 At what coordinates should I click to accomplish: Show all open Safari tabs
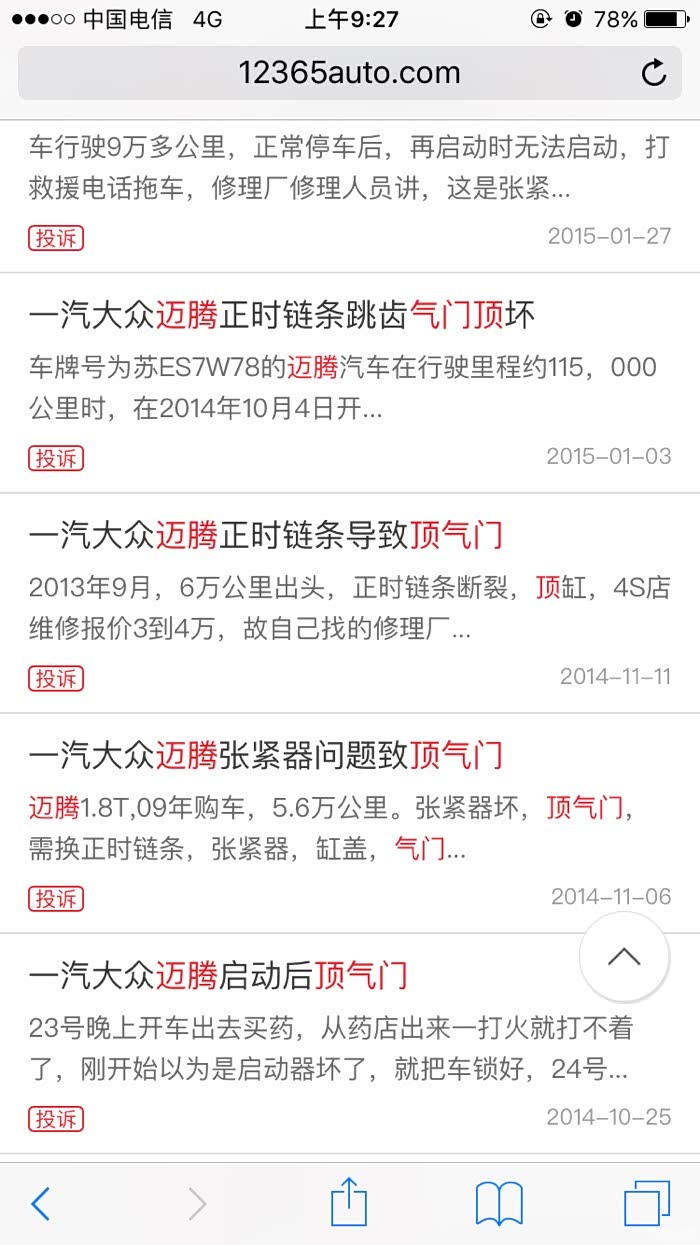point(646,1204)
